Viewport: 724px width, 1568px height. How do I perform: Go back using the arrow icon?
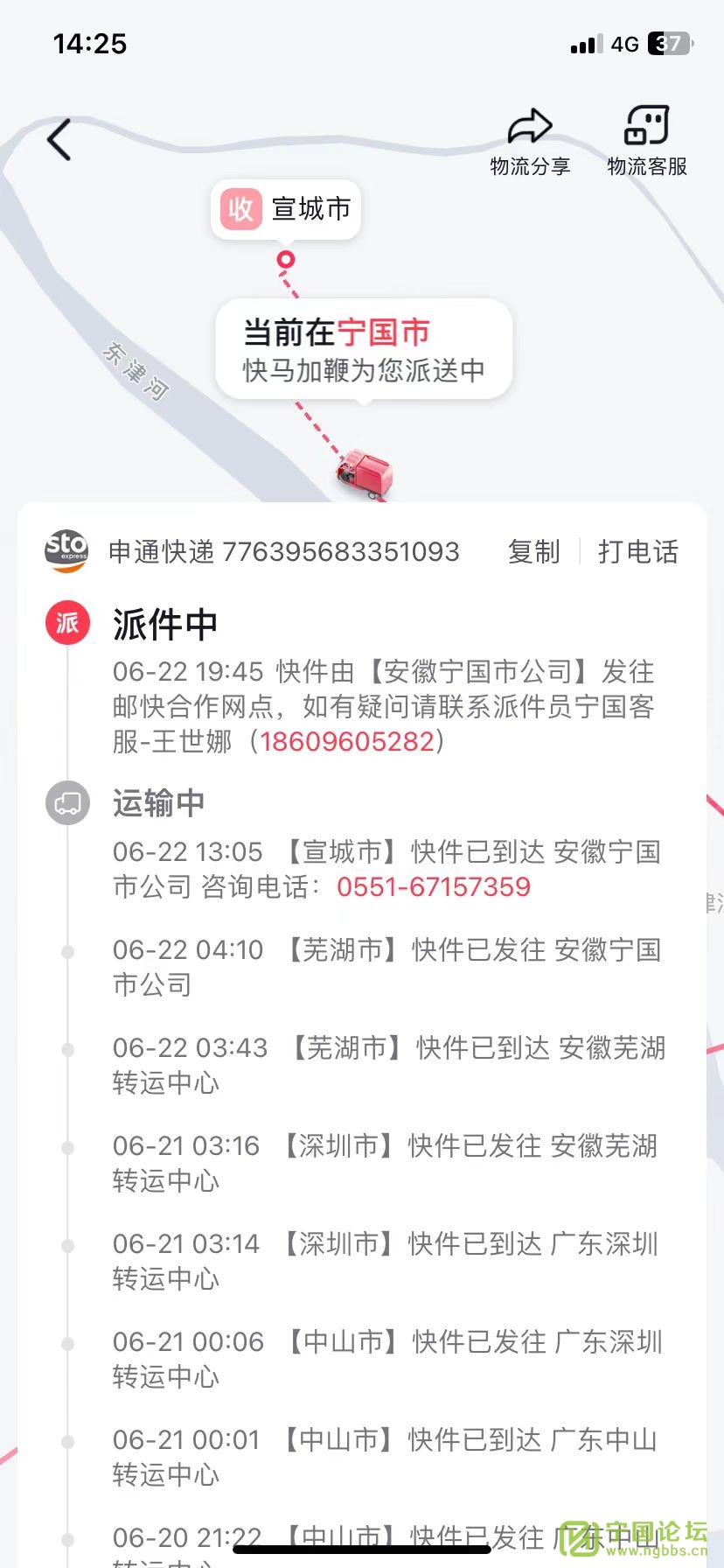(x=59, y=140)
